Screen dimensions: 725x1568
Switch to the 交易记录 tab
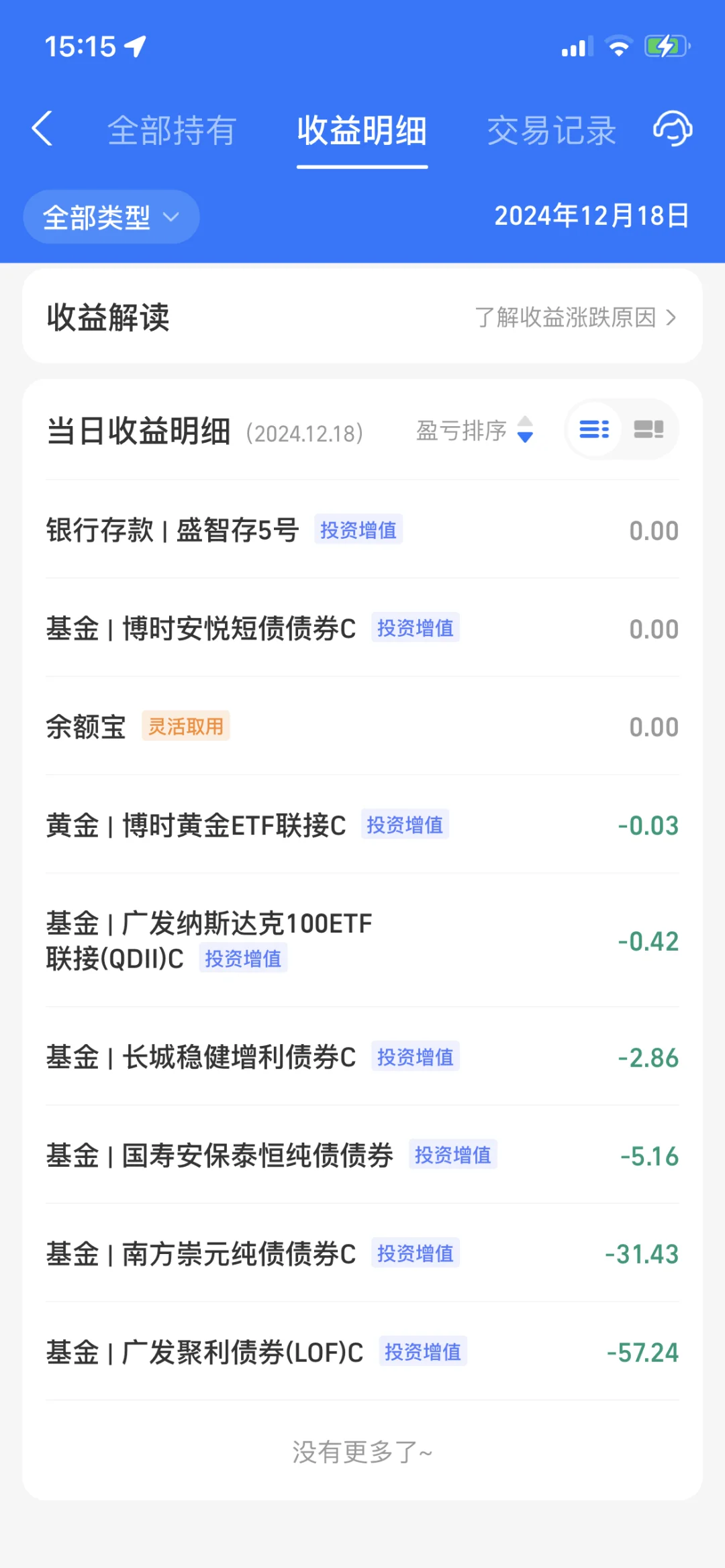click(551, 130)
